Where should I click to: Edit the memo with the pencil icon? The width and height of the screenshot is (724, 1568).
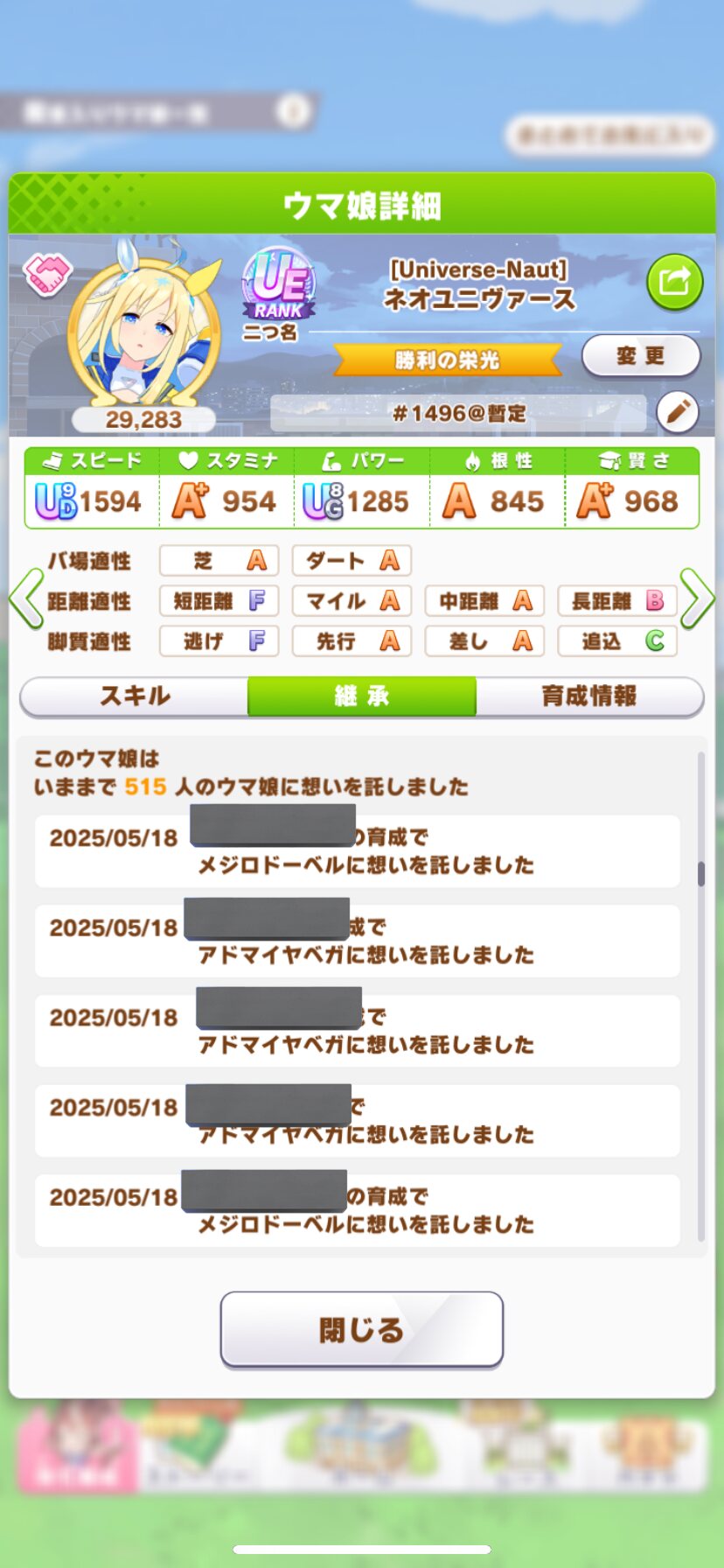(x=677, y=412)
